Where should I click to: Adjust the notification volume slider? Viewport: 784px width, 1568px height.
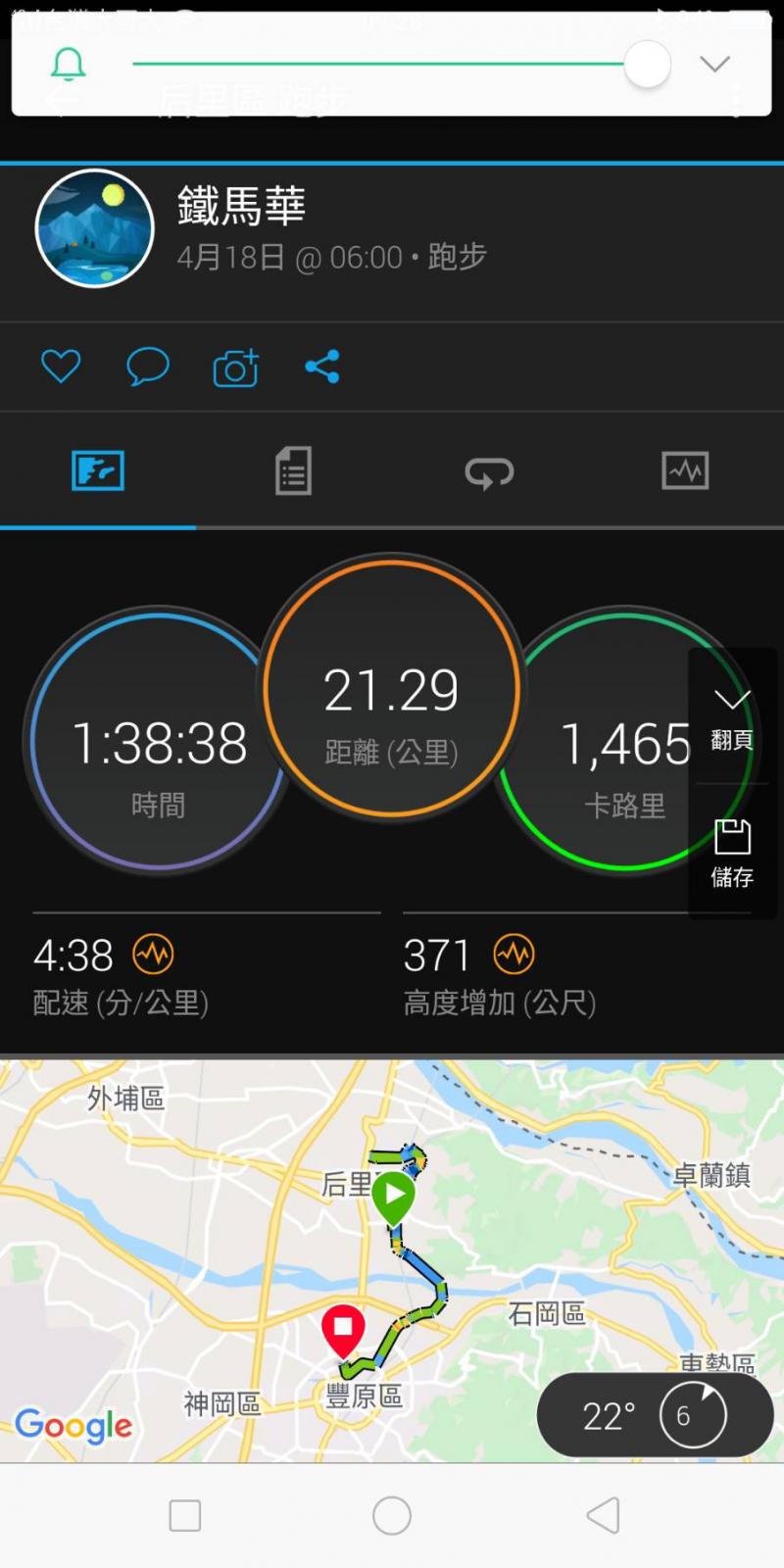point(647,65)
